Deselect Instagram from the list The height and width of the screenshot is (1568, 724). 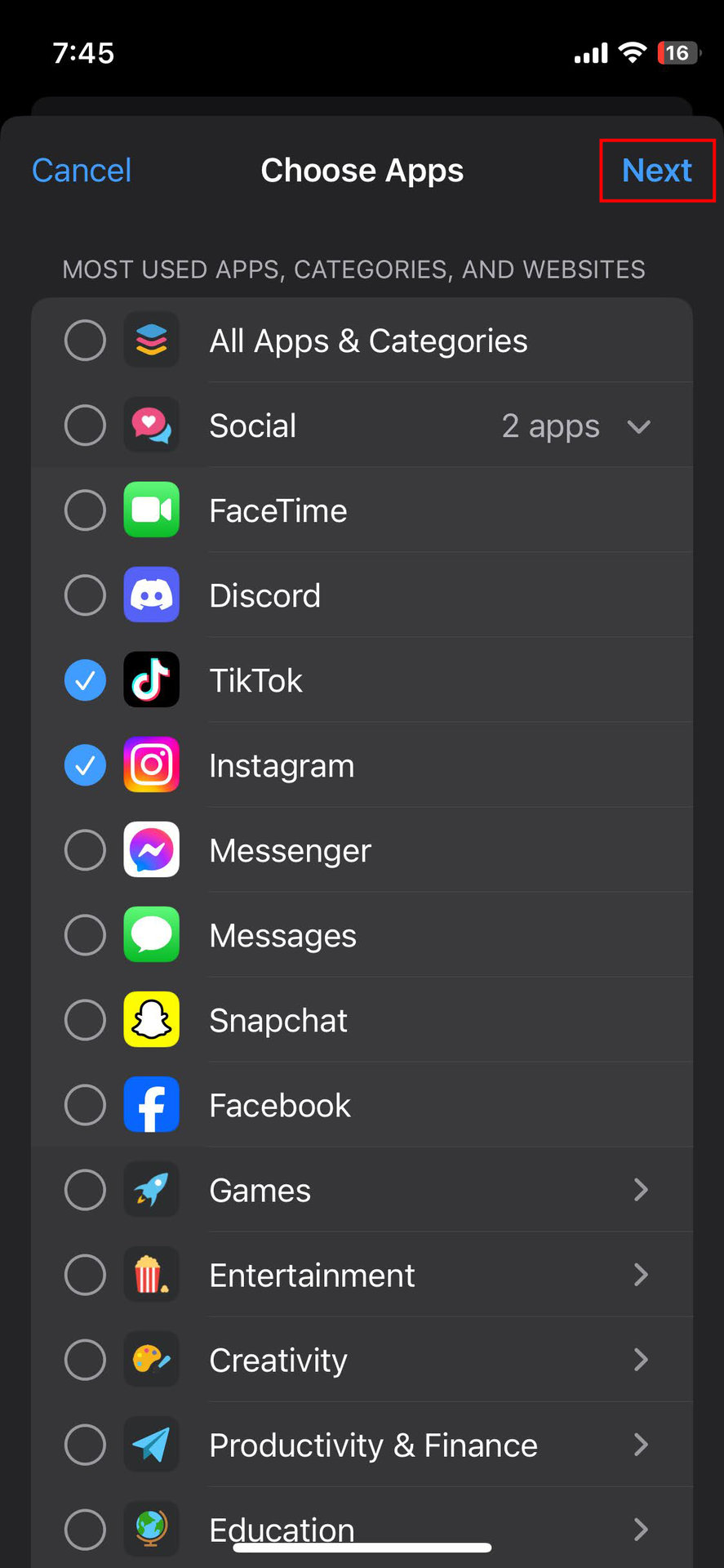pos(85,765)
